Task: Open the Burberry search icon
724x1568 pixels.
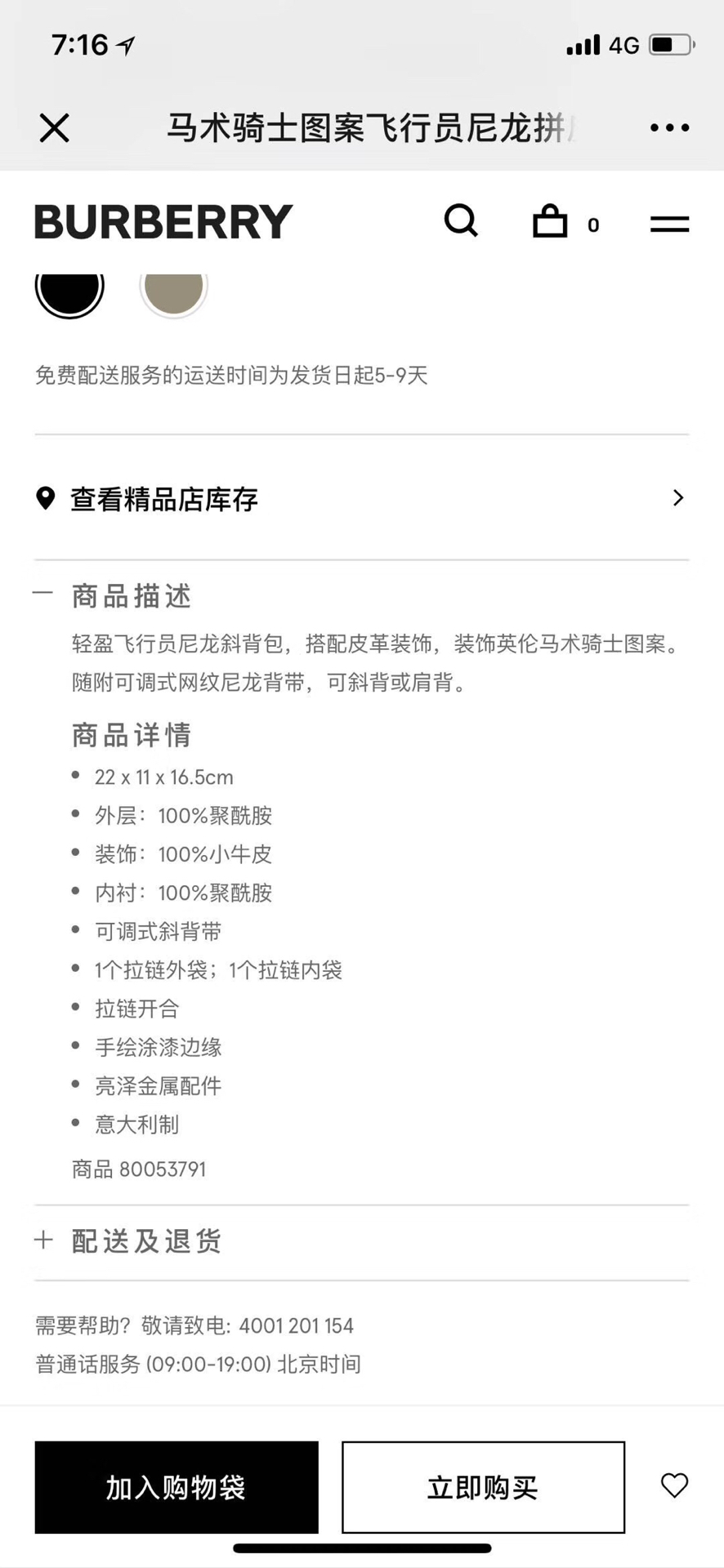Action: click(461, 220)
